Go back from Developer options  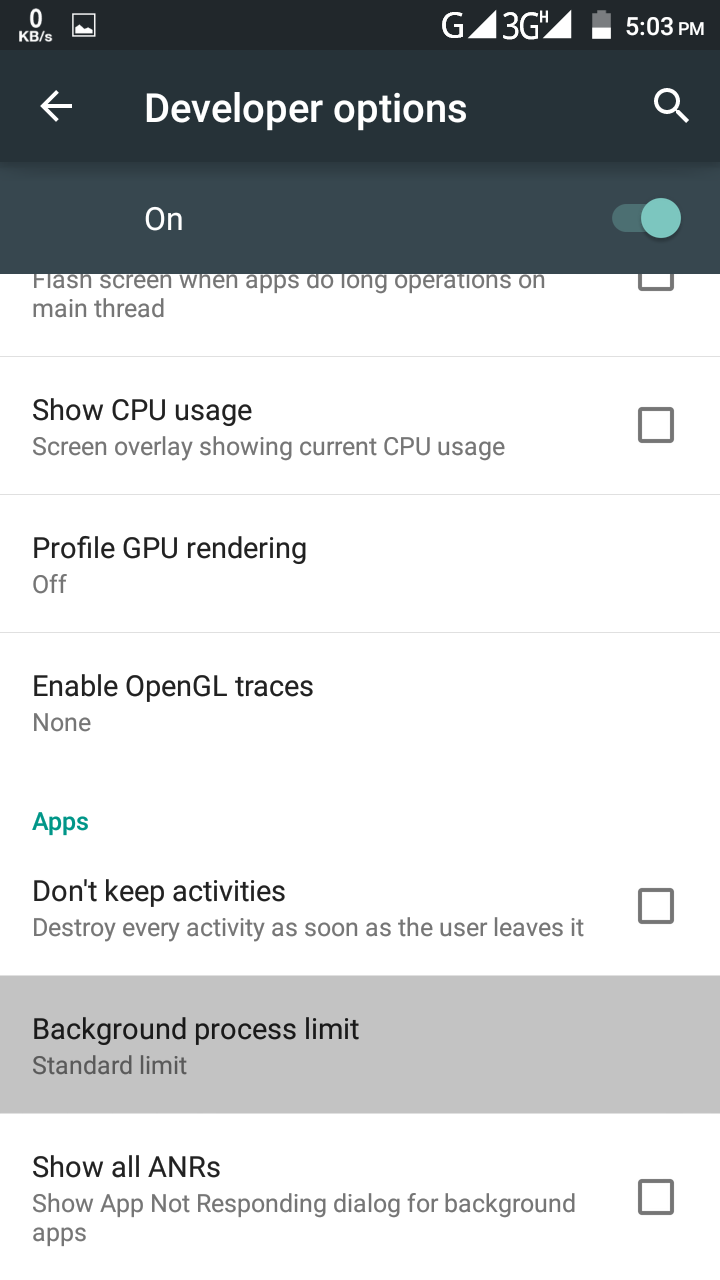(56, 107)
